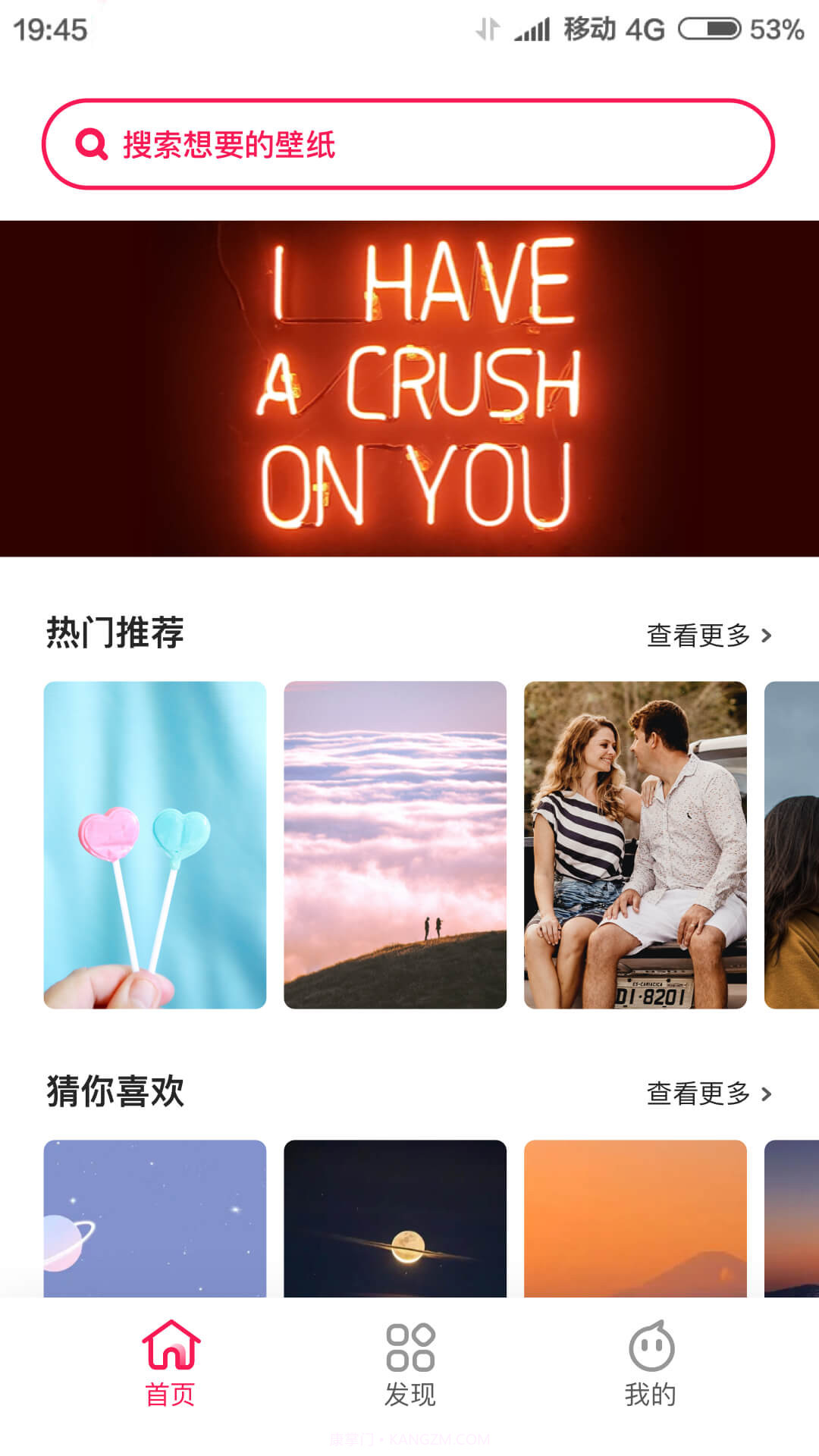819x1456 pixels.
Task: Open the neon CRUSH banner wallpaper
Action: (x=409, y=387)
